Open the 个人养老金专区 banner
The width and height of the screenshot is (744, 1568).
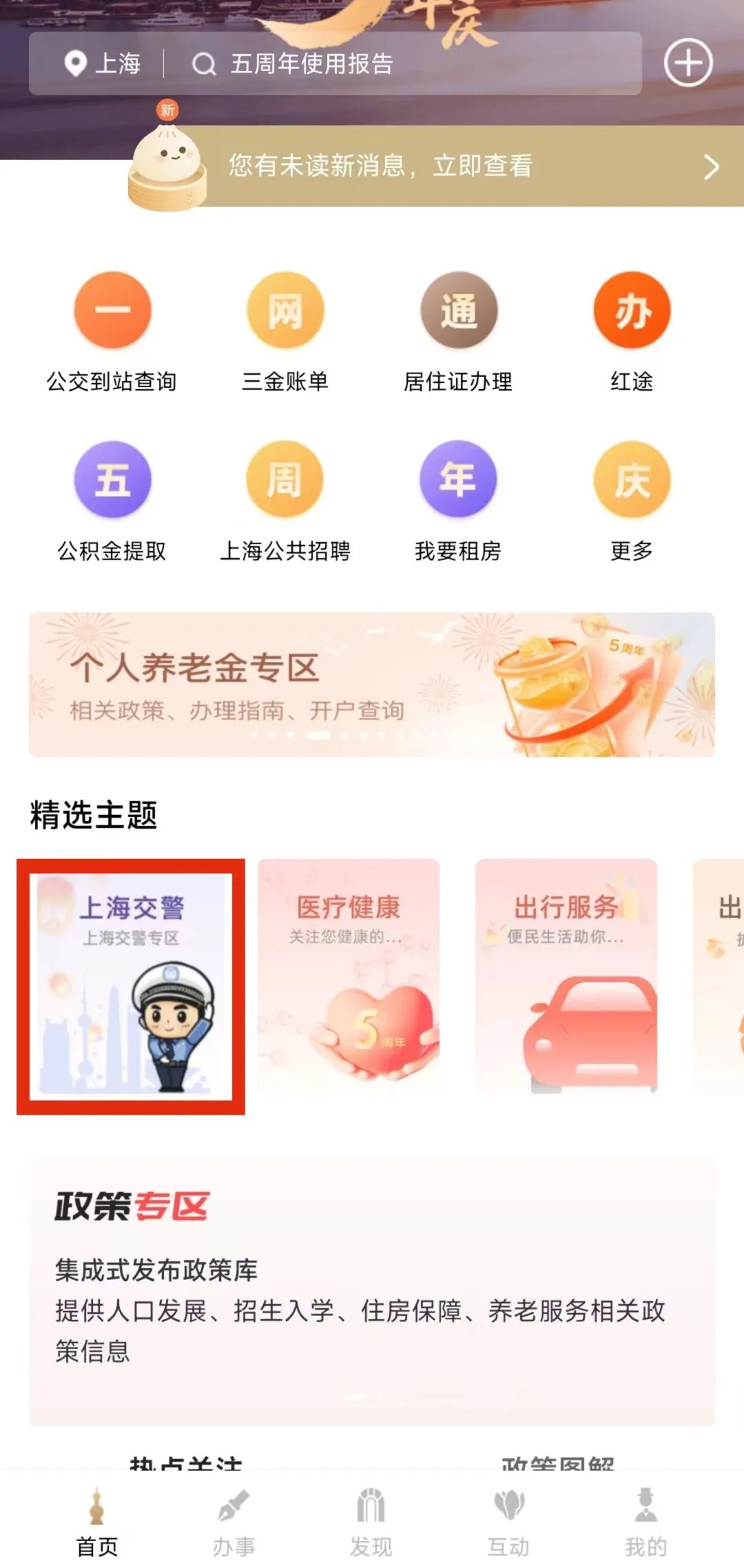point(372,684)
